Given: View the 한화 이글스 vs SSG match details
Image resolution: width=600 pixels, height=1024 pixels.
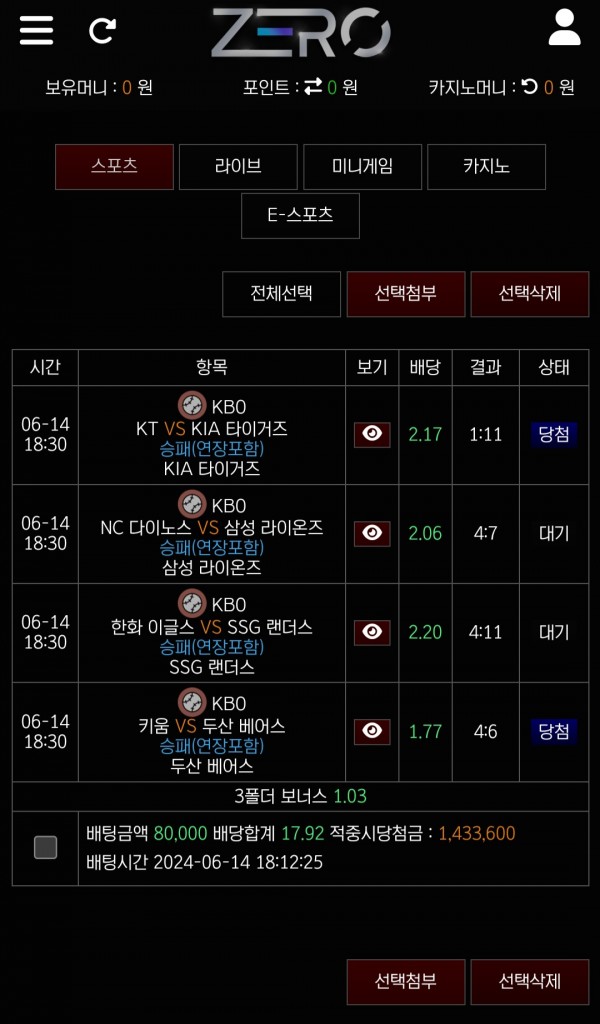Looking at the screenshot, I should click(x=372, y=632).
